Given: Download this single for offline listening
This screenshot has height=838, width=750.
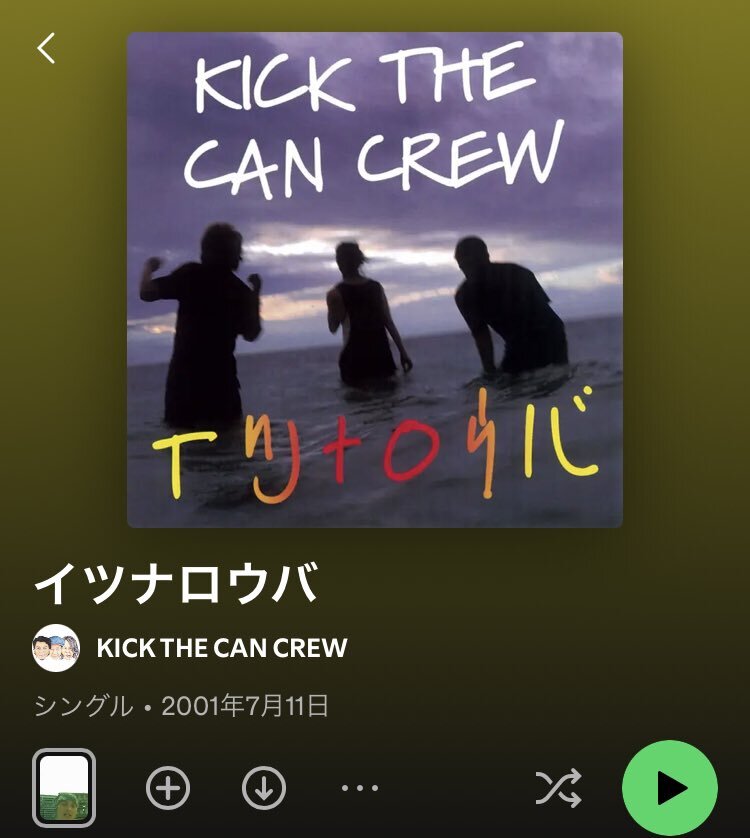Looking at the screenshot, I should click(x=264, y=789).
